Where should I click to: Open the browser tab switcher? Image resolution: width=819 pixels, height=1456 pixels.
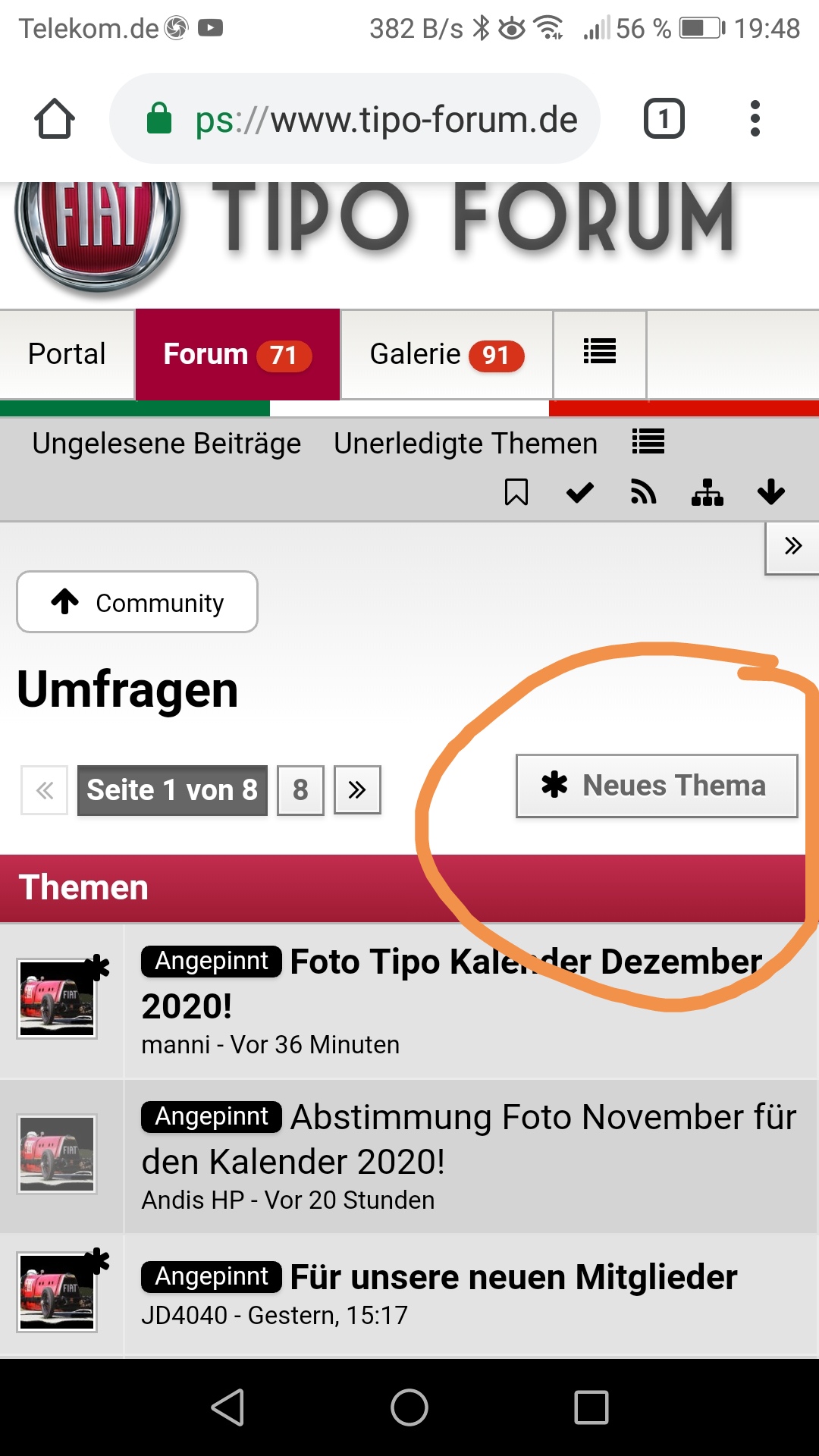664,119
